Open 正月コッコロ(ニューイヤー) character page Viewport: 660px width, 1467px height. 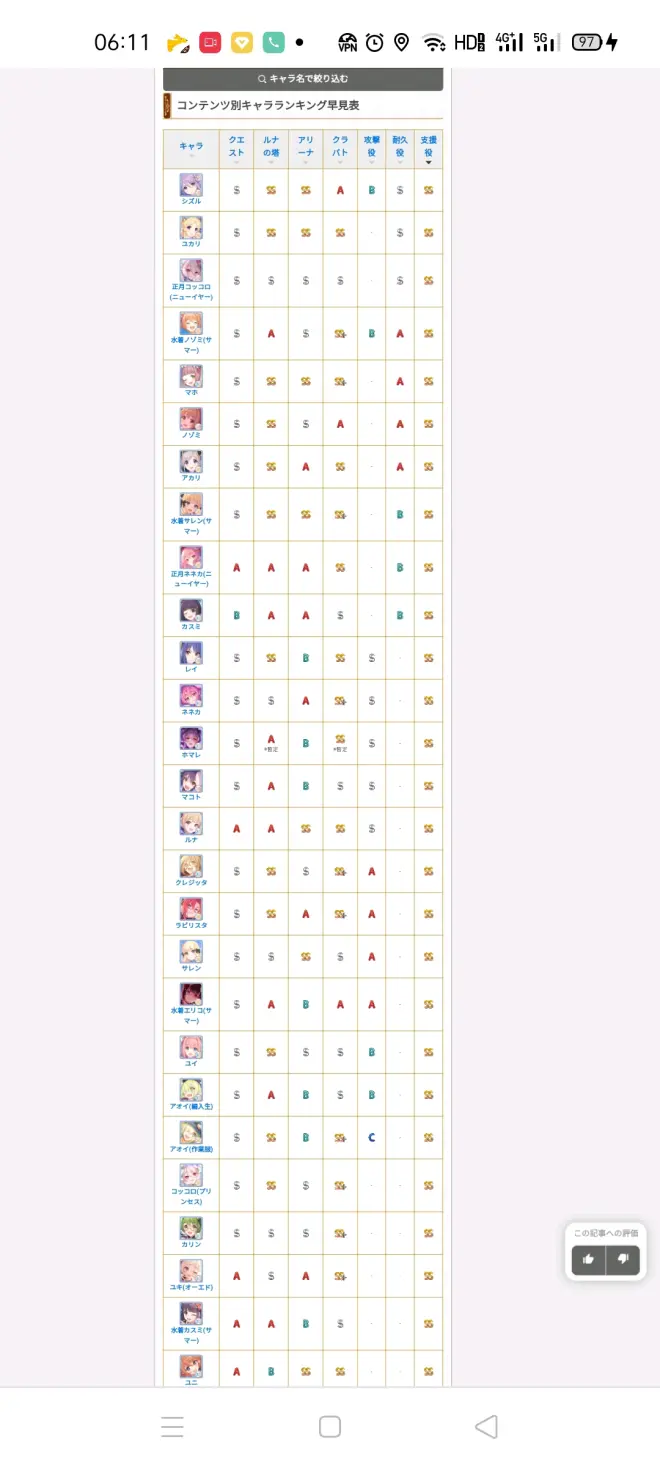tap(191, 279)
